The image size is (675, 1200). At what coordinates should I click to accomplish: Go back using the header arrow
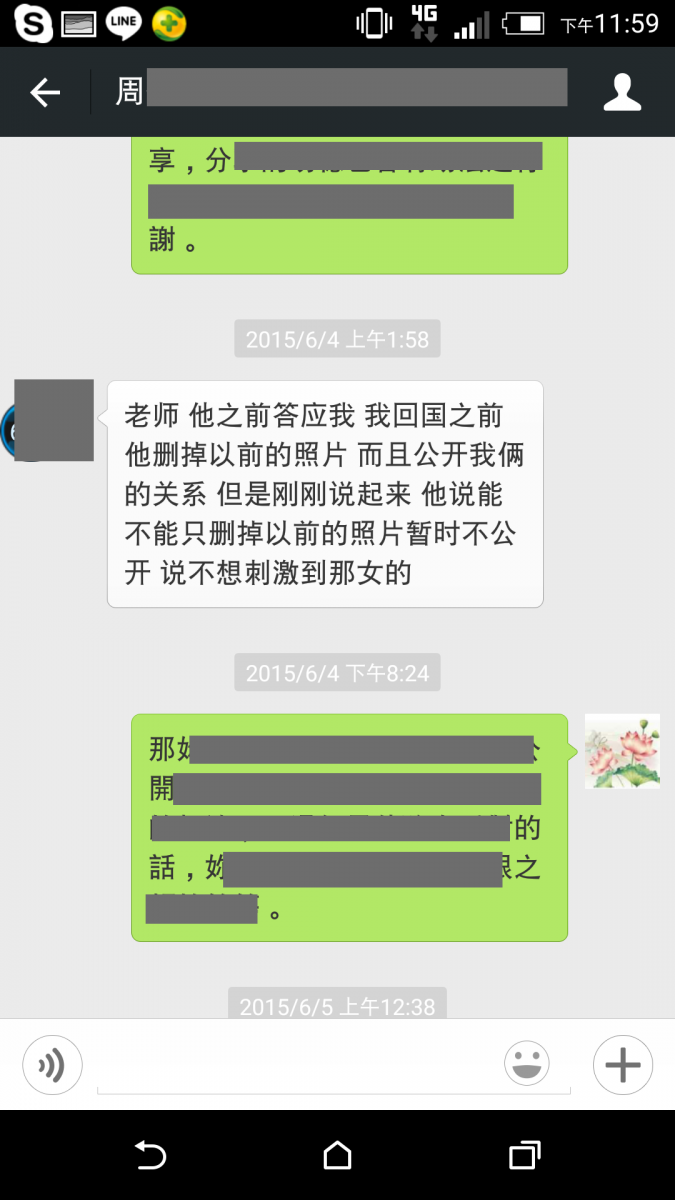(x=45, y=93)
